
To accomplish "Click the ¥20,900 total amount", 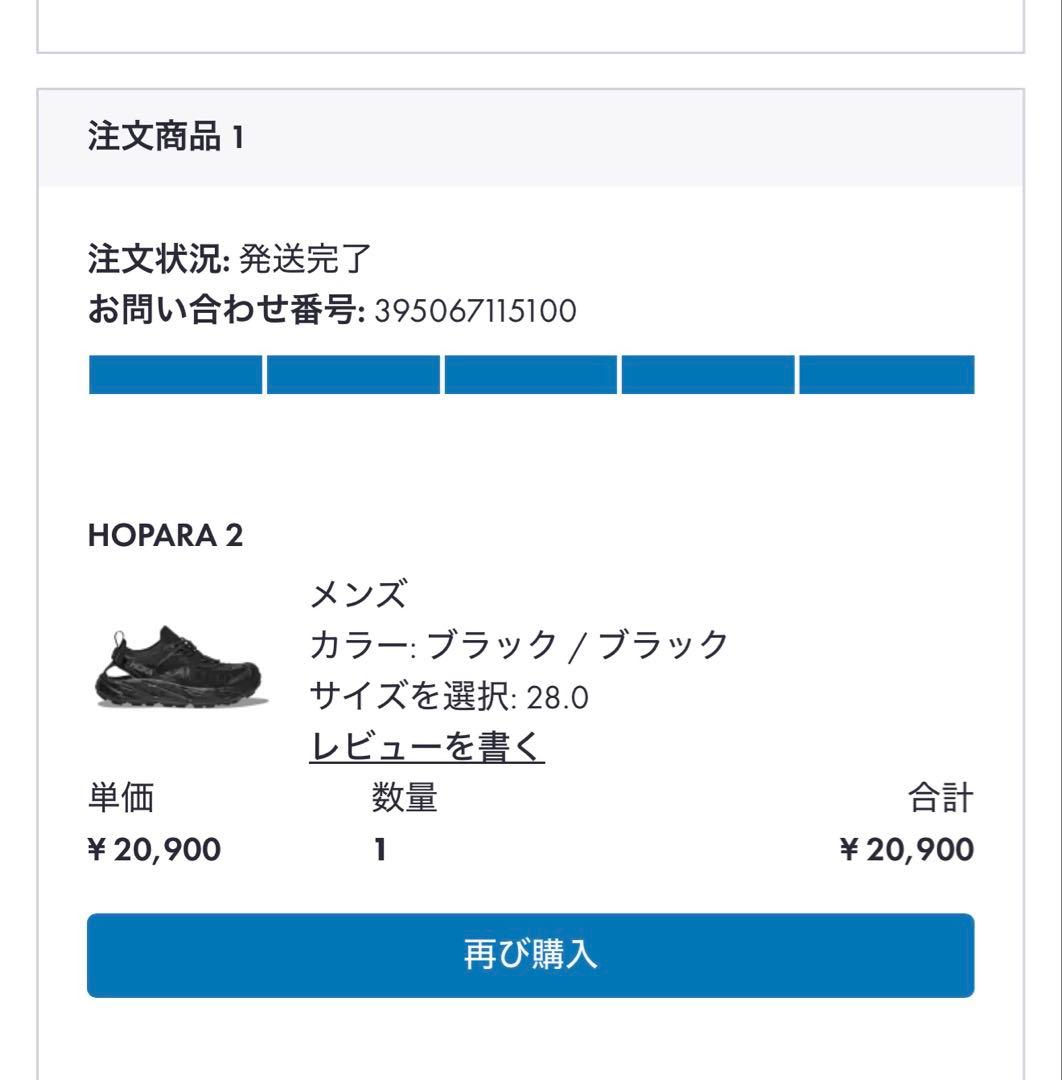I will pyautogui.click(x=904, y=850).
